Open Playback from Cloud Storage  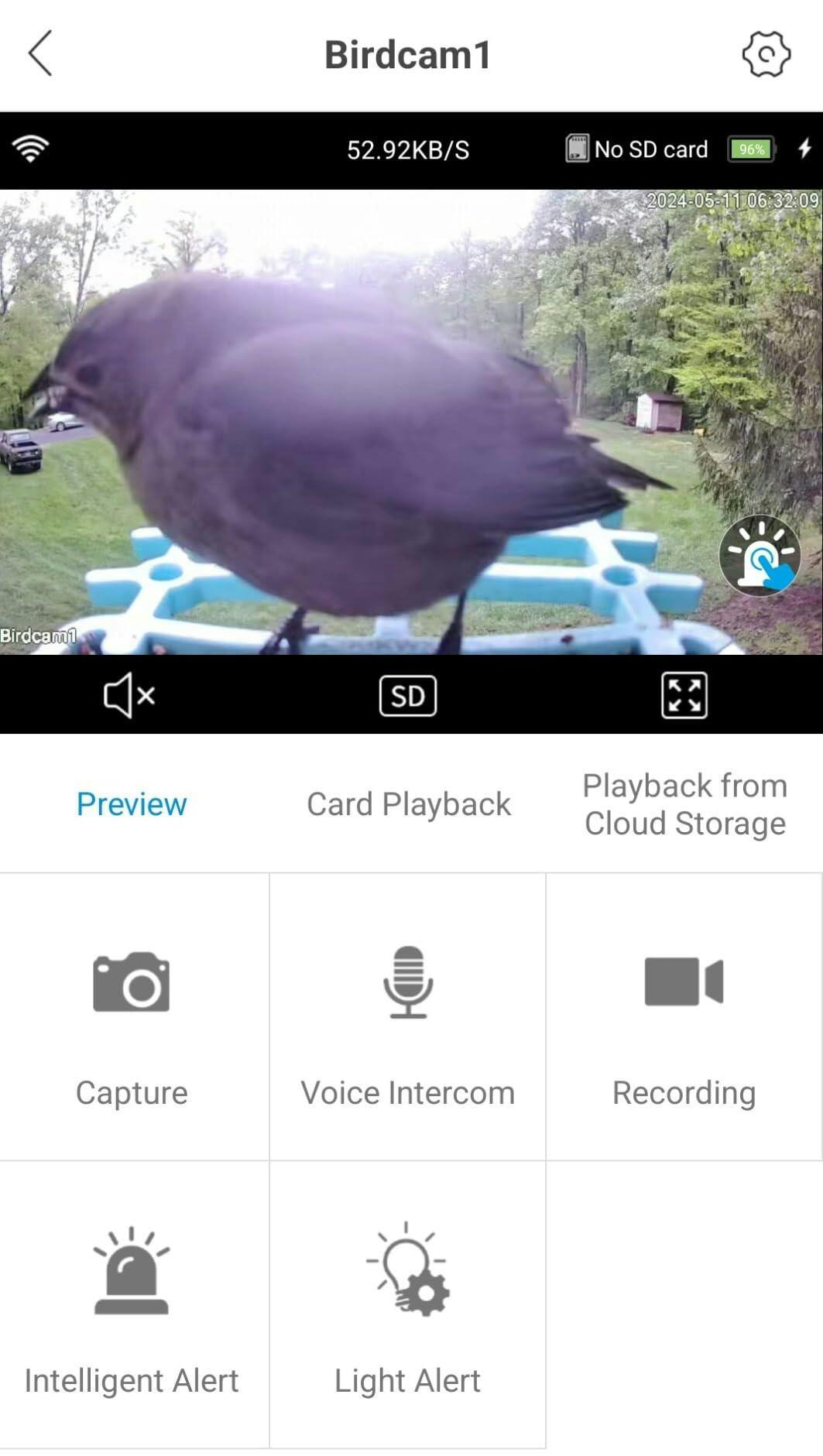684,803
